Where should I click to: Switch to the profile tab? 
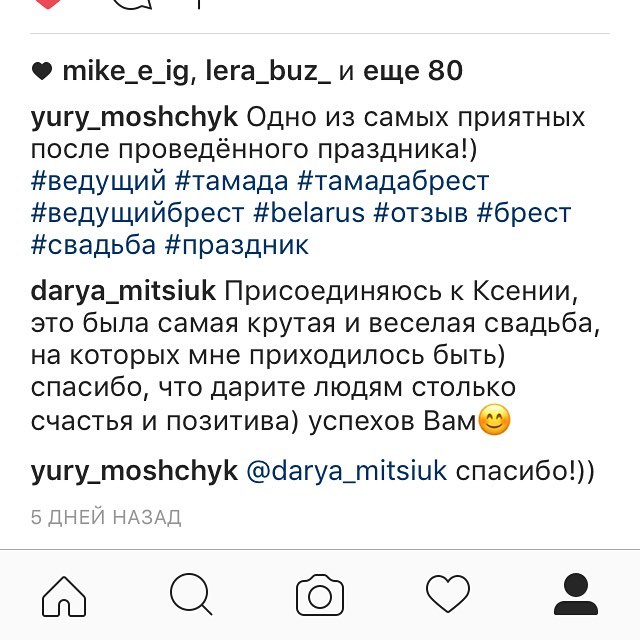pyautogui.click(x=575, y=595)
